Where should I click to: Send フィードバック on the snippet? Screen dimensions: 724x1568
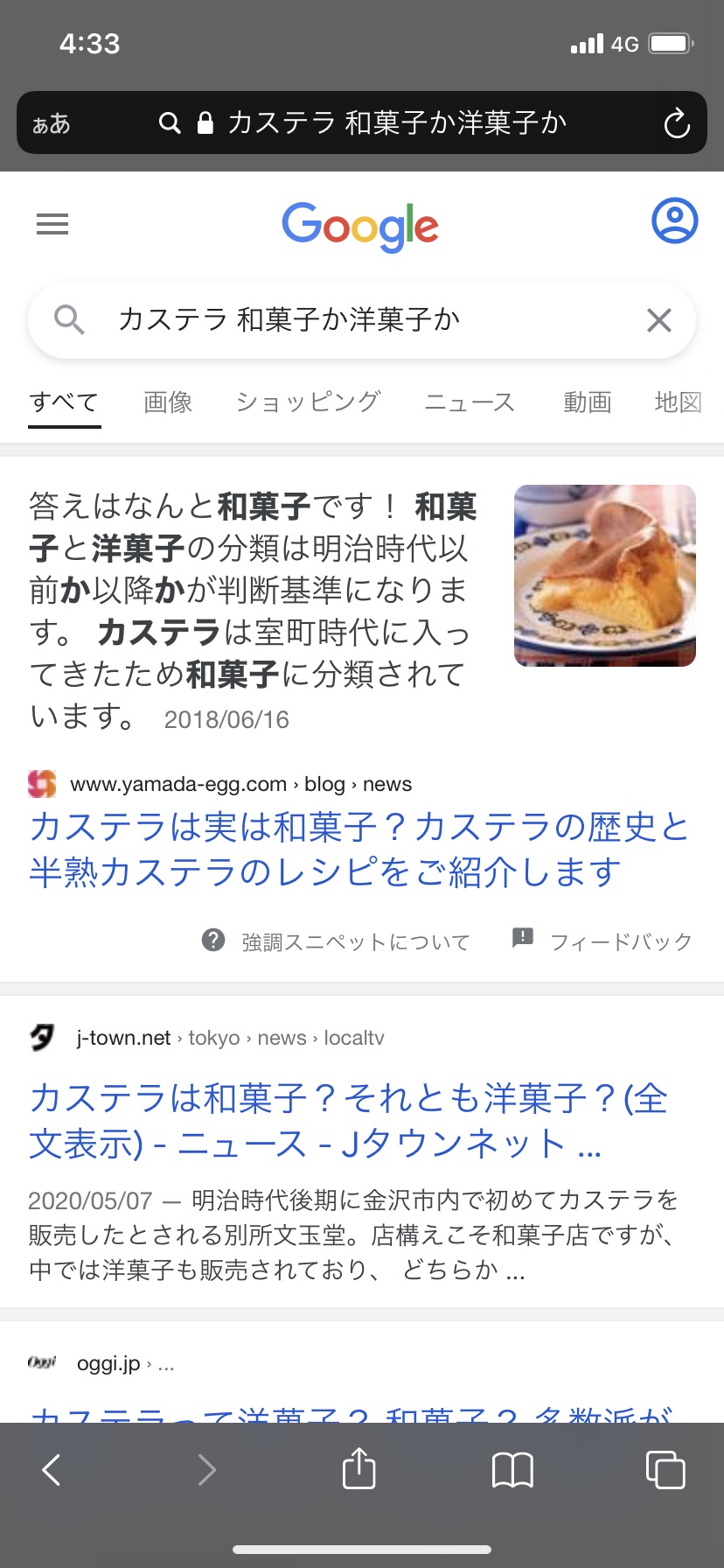[x=603, y=941]
